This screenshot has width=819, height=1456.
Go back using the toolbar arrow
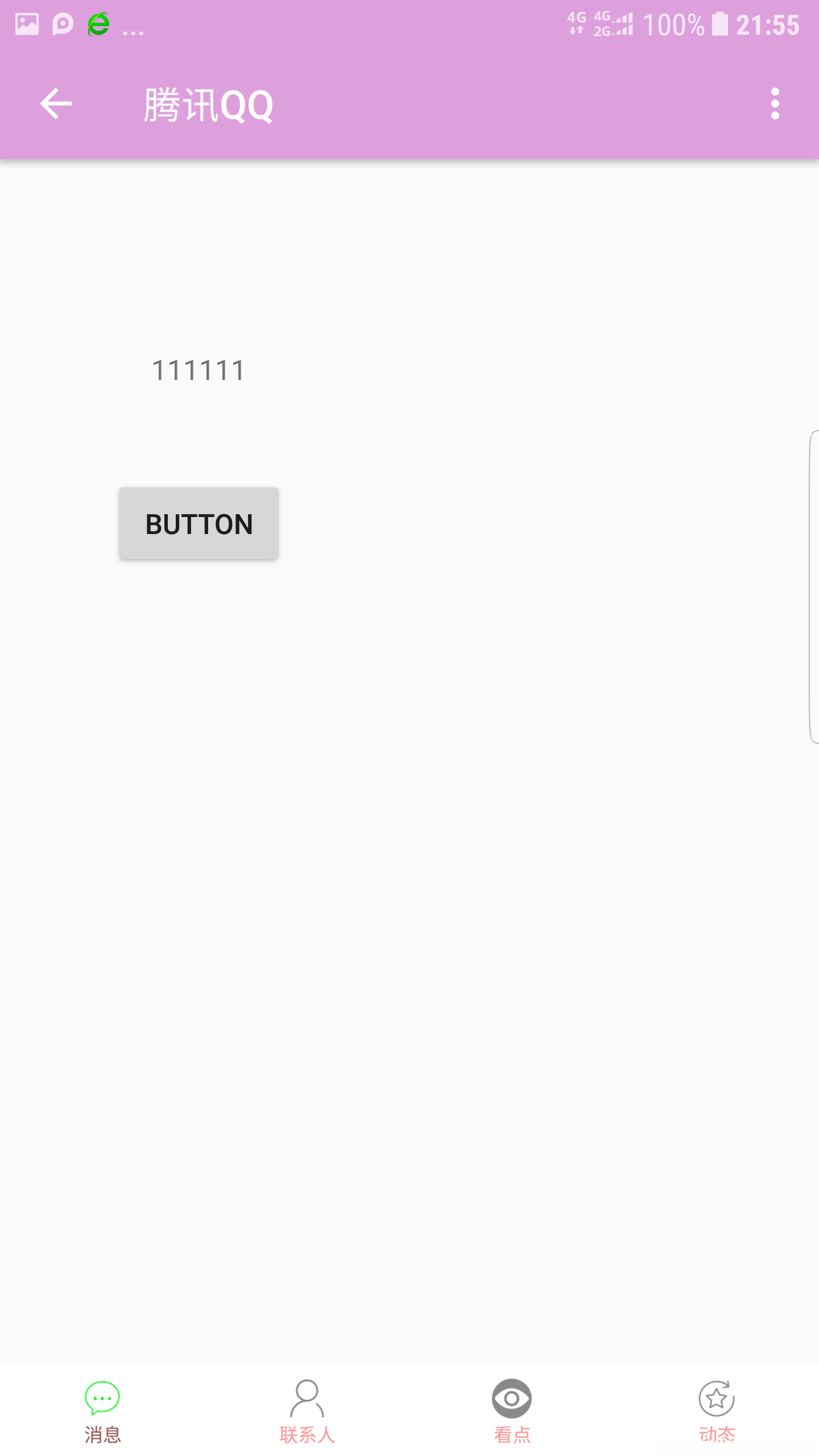tap(56, 104)
